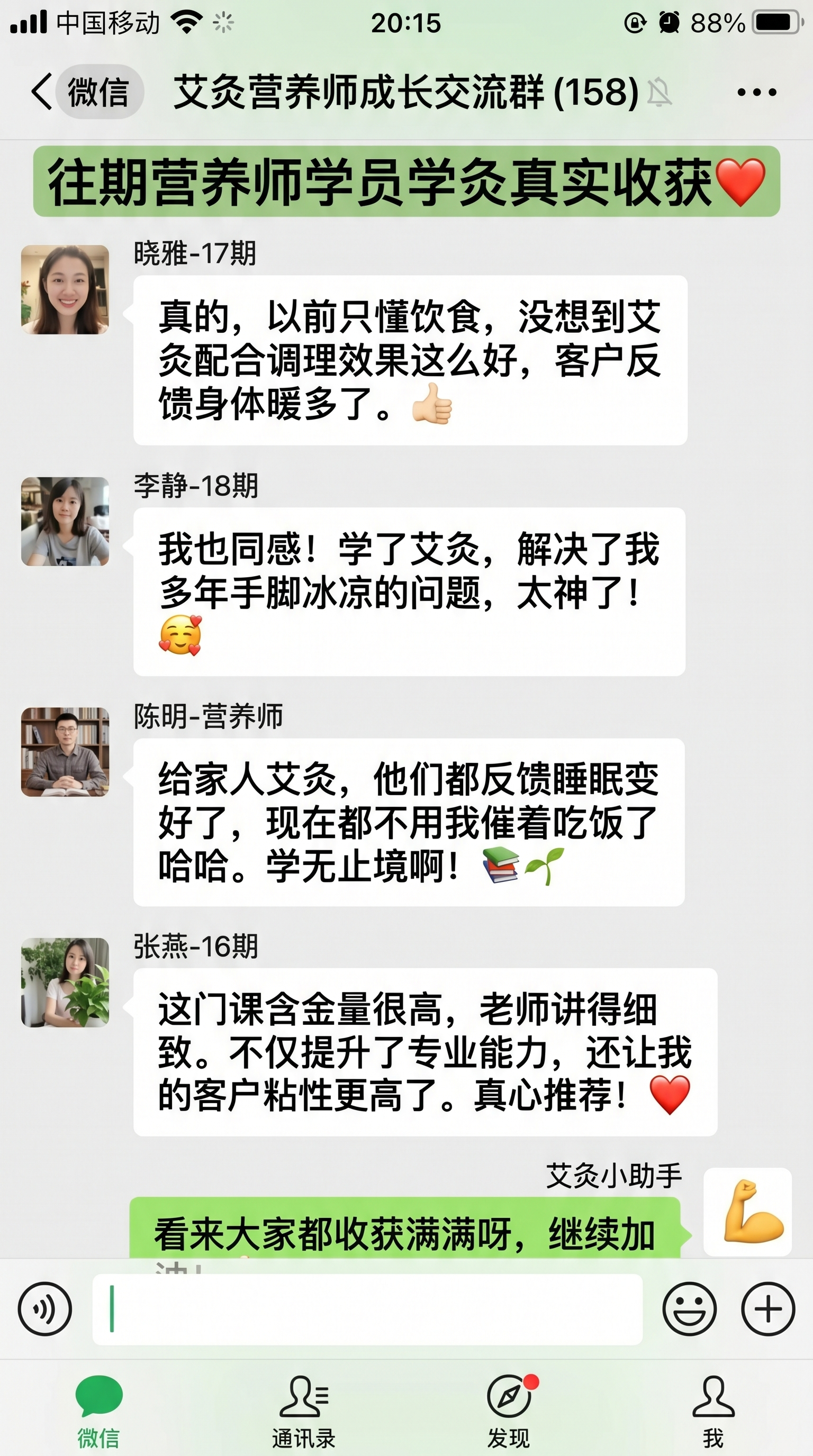This screenshot has width=813, height=1456.
Task: Switch to the 微信 tab
Action: [x=99, y=1407]
